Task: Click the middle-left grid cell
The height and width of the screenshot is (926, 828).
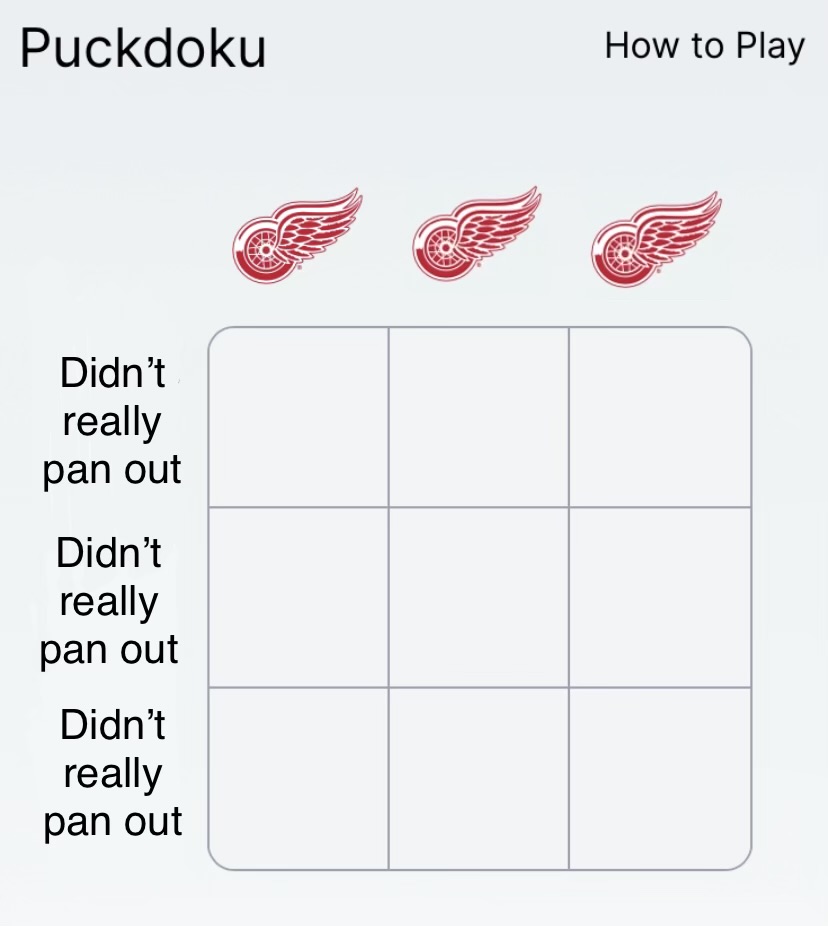Action: [297, 595]
